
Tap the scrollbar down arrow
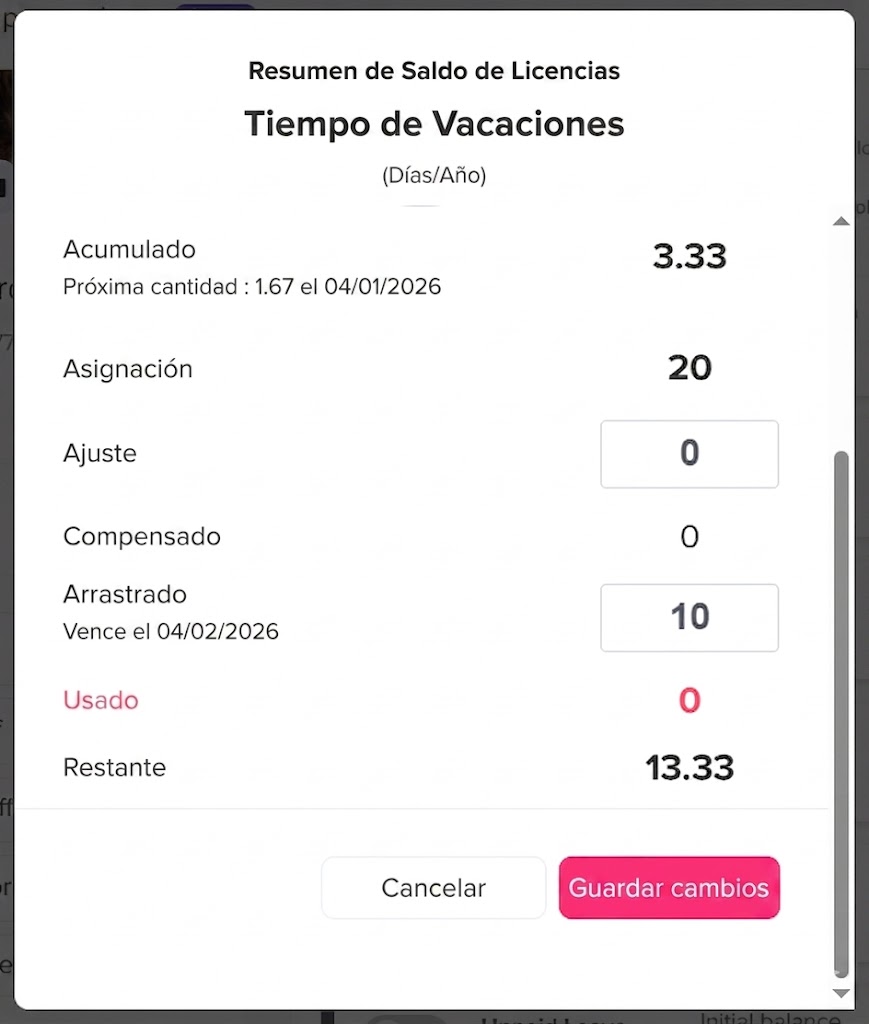coord(841,993)
